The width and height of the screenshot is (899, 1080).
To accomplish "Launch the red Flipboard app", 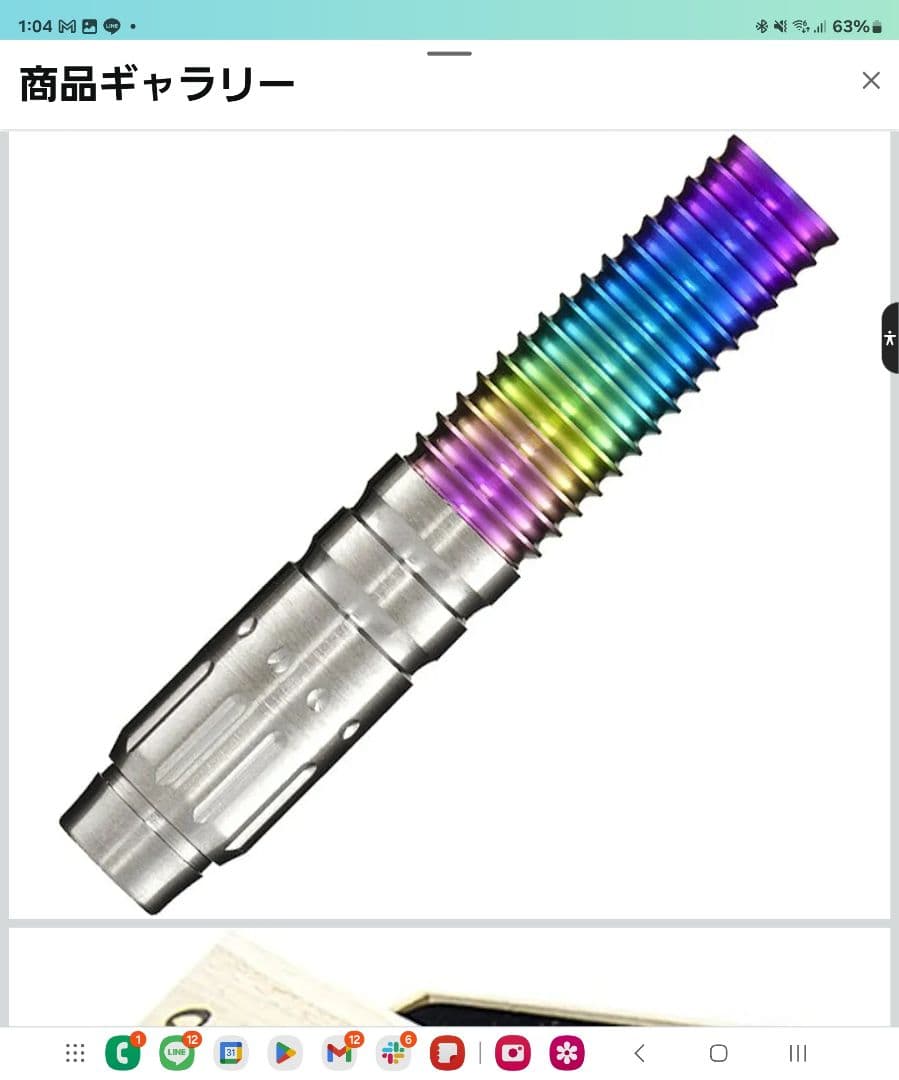I will 447,1052.
